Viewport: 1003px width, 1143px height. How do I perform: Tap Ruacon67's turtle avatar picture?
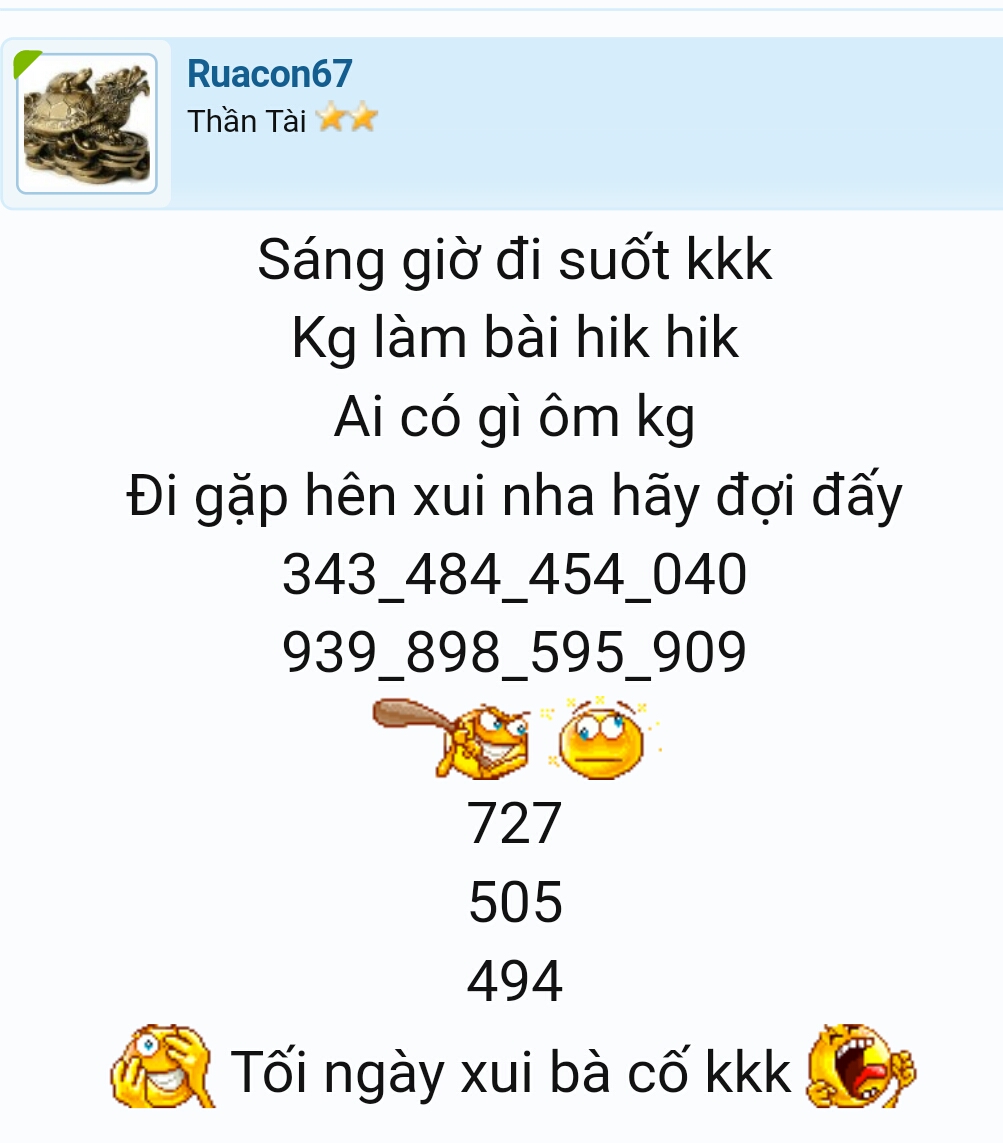[x=87, y=123]
